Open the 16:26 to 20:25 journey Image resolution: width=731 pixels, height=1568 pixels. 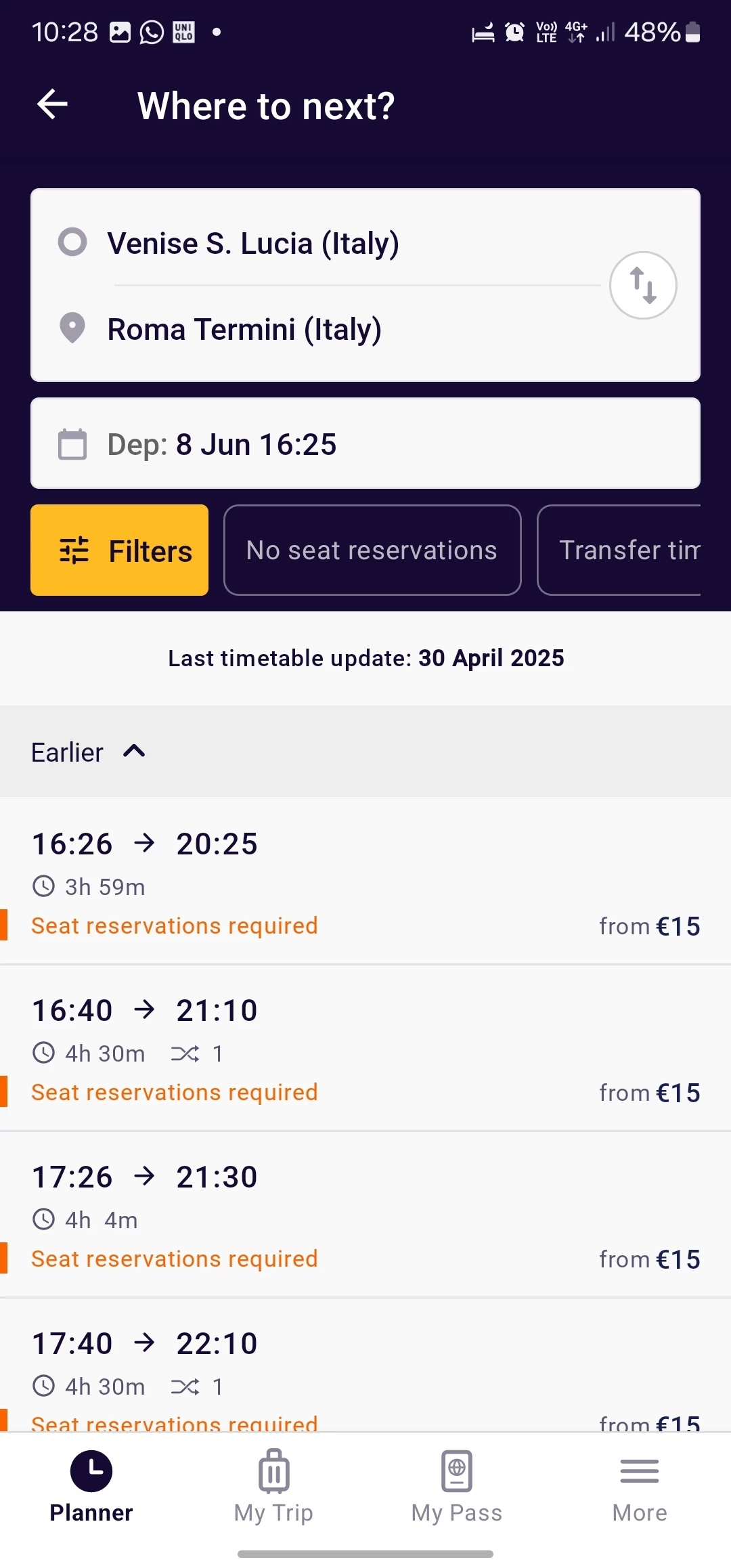click(365, 880)
